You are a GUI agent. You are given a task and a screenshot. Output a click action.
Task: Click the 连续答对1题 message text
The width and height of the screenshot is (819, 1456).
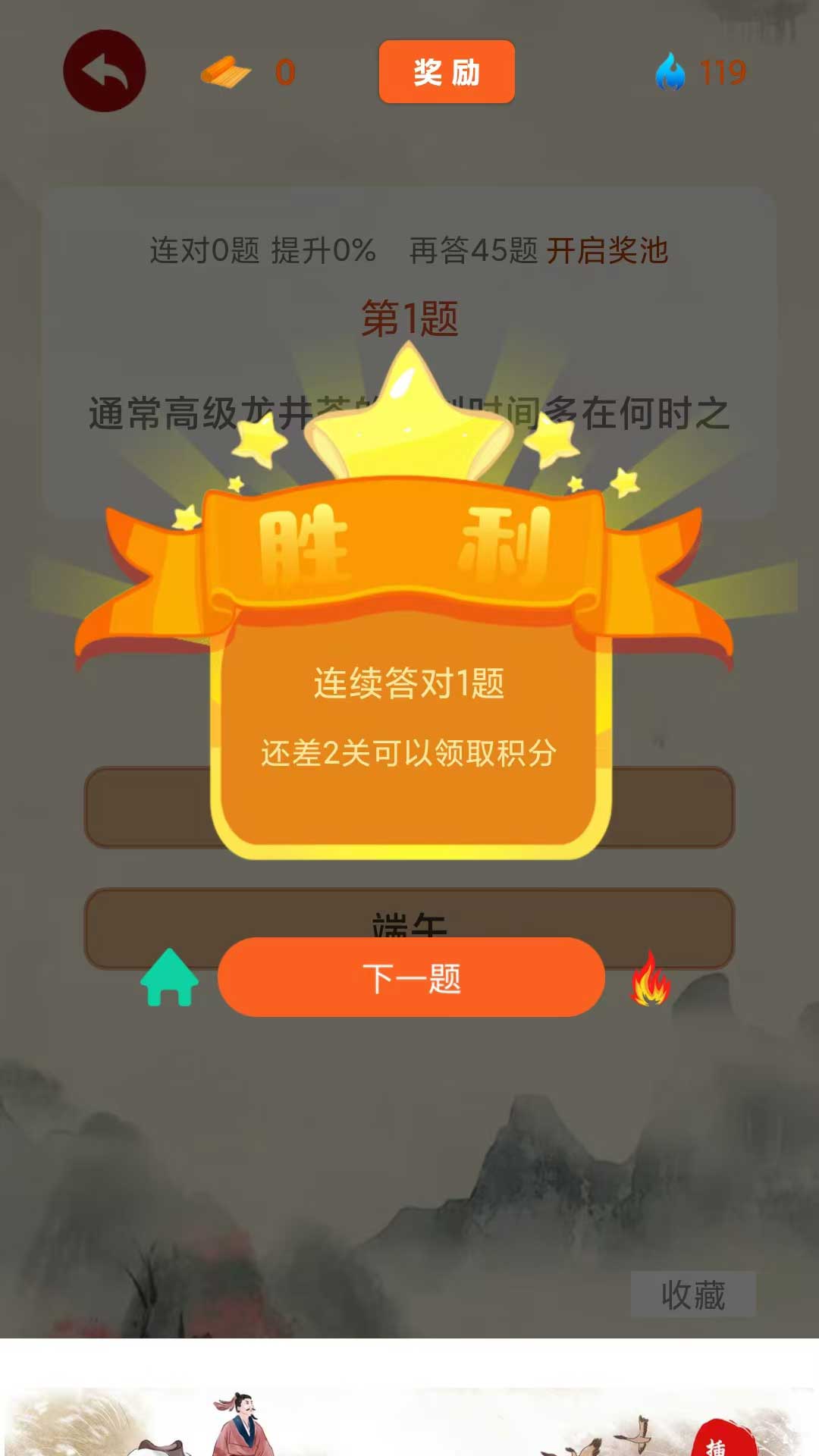409,685
